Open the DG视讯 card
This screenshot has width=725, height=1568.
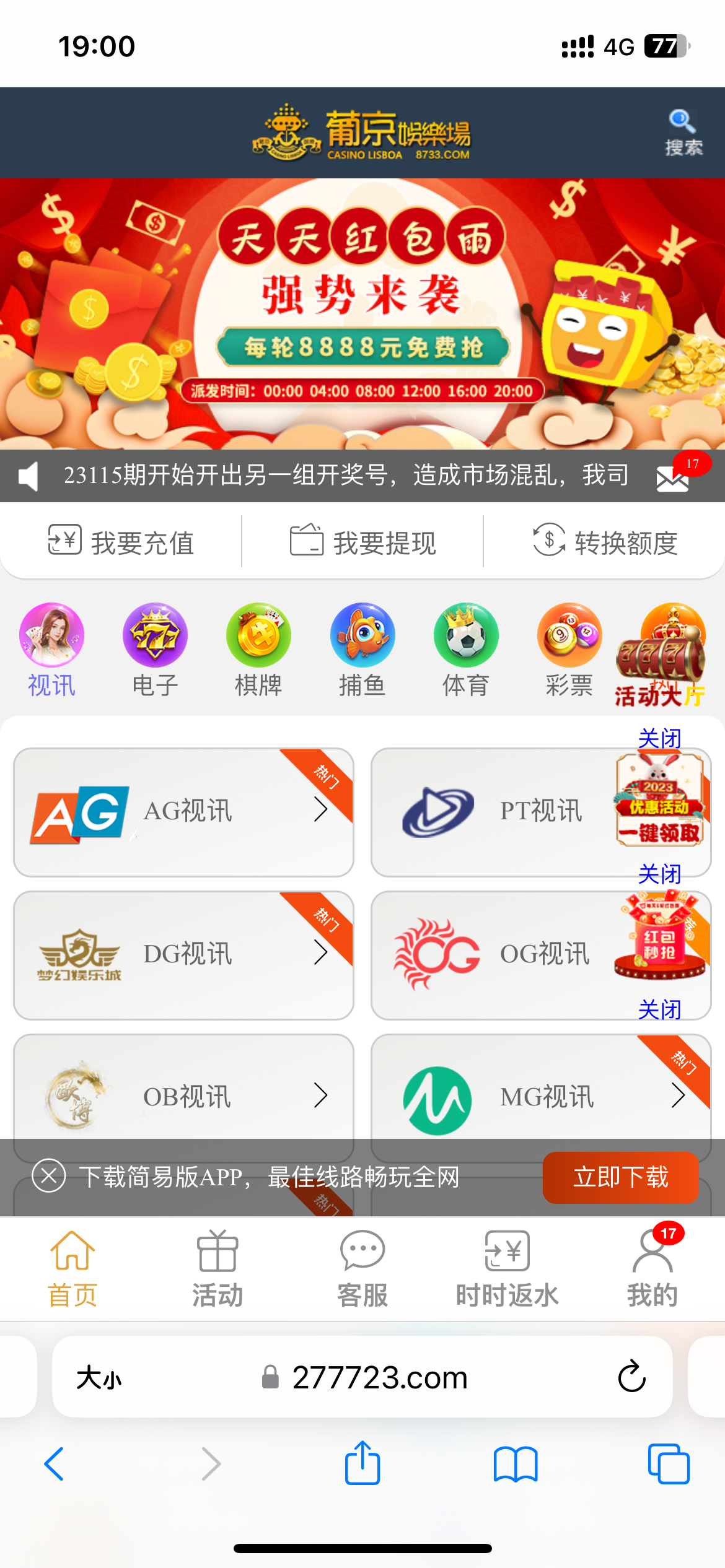point(183,955)
